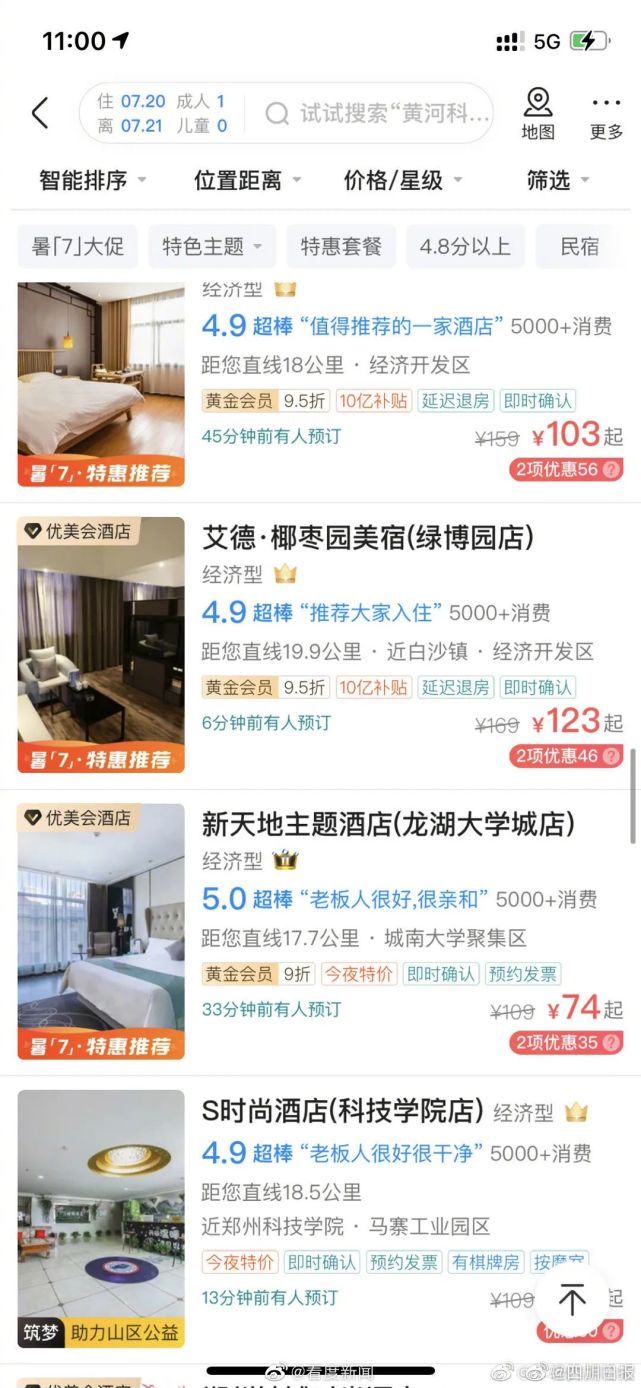The height and width of the screenshot is (1388, 641).
Task: View 2项优惠46 discount details
Action: pos(566,756)
